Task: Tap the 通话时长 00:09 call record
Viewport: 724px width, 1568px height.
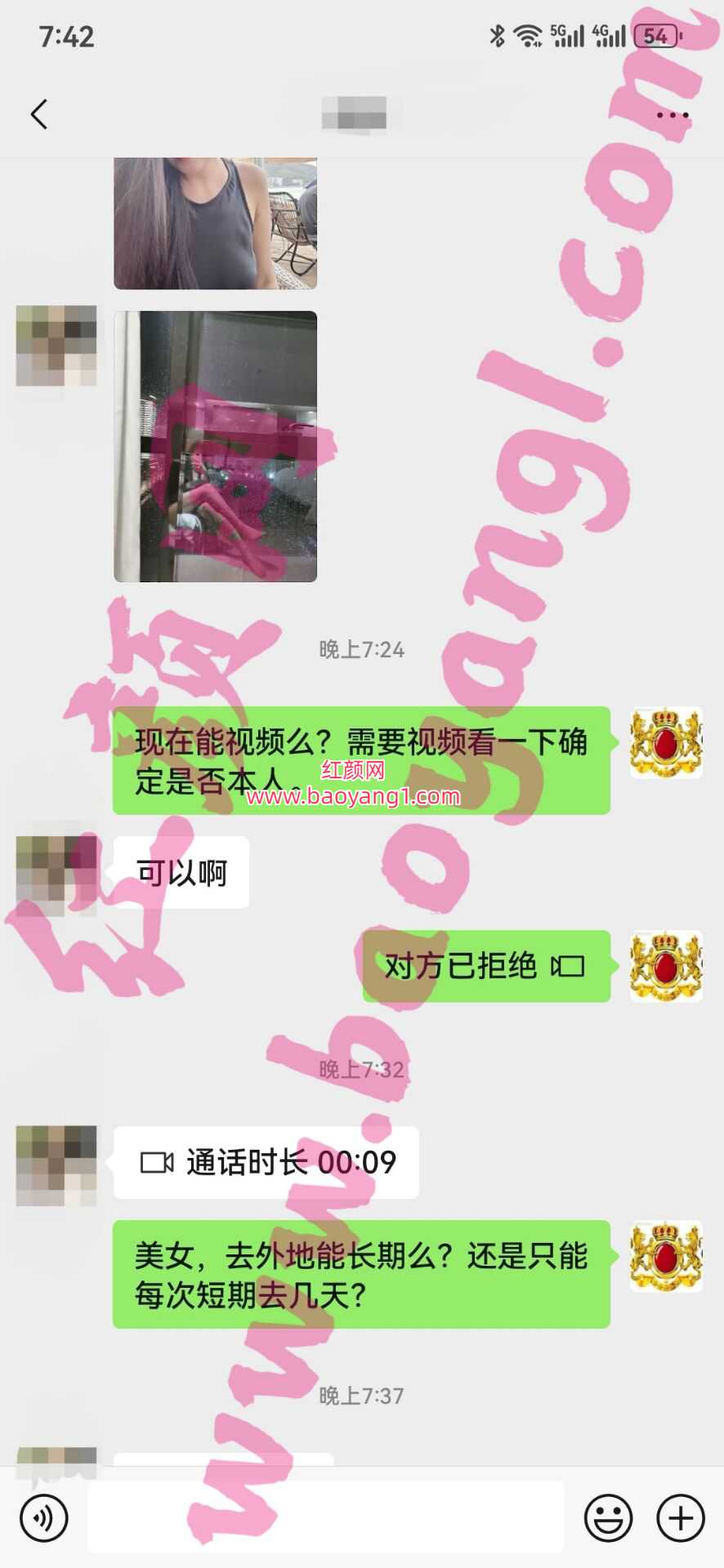Action: 266,1162
